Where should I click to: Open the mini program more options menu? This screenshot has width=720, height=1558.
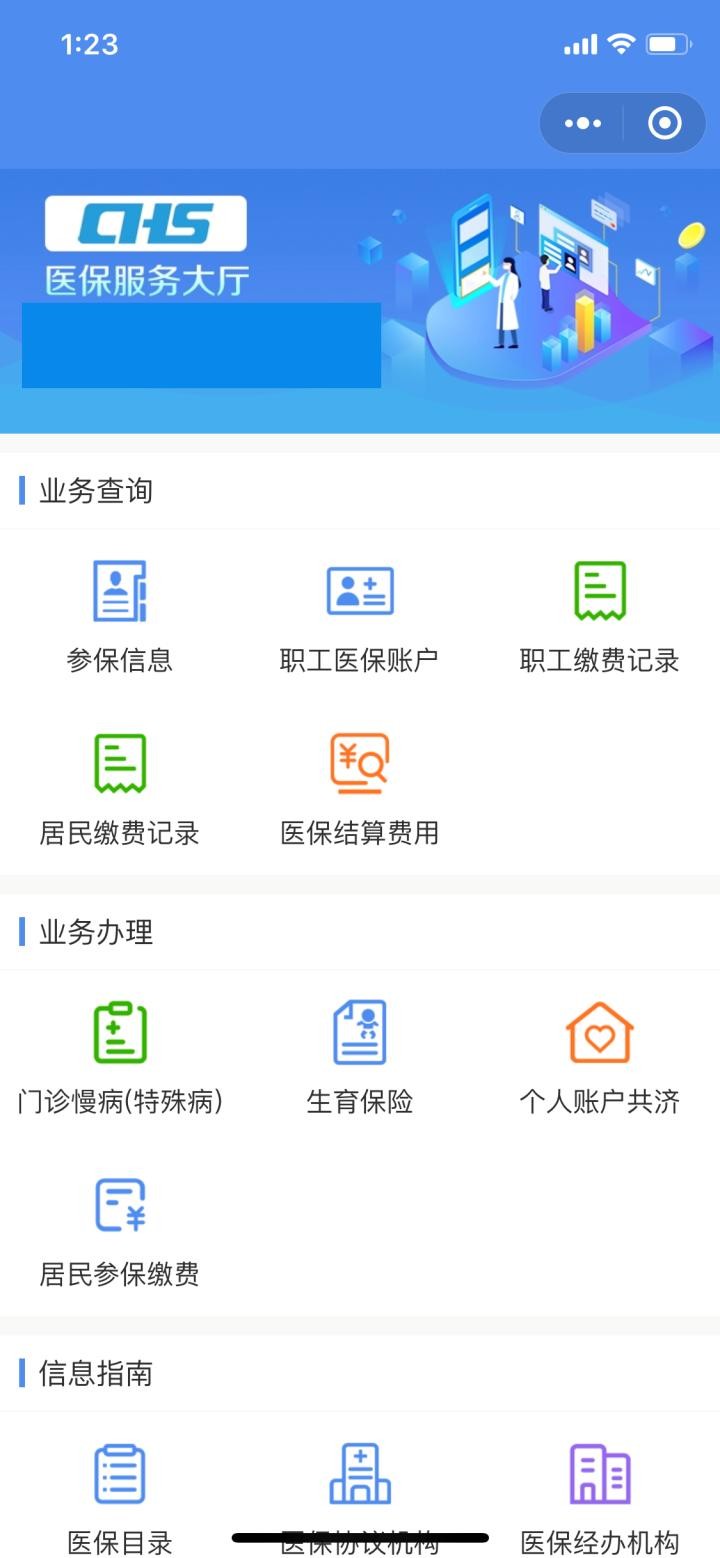click(x=583, y=124)
